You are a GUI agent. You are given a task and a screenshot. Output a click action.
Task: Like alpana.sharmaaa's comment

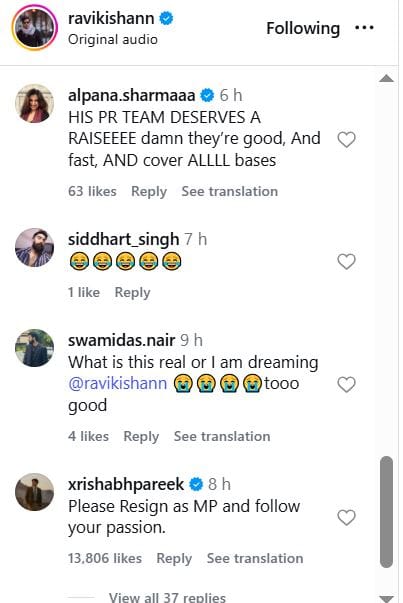pyautogui.click(x=346, y=139)
